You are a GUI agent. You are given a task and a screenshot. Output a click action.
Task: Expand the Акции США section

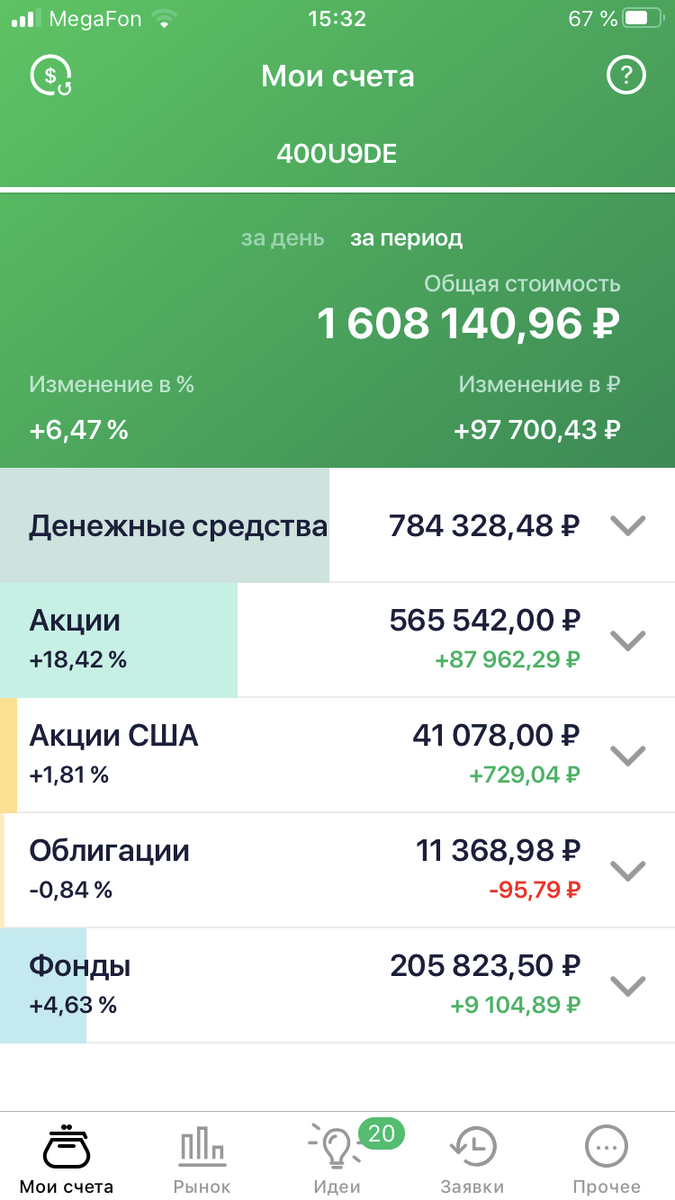click(x=628, y=756)
